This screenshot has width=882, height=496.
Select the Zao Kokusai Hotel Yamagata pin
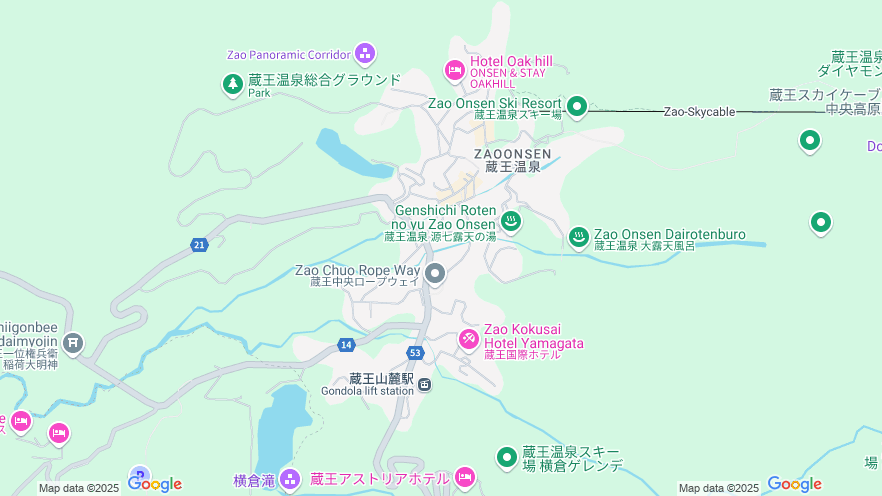click(x=468, y=339)
